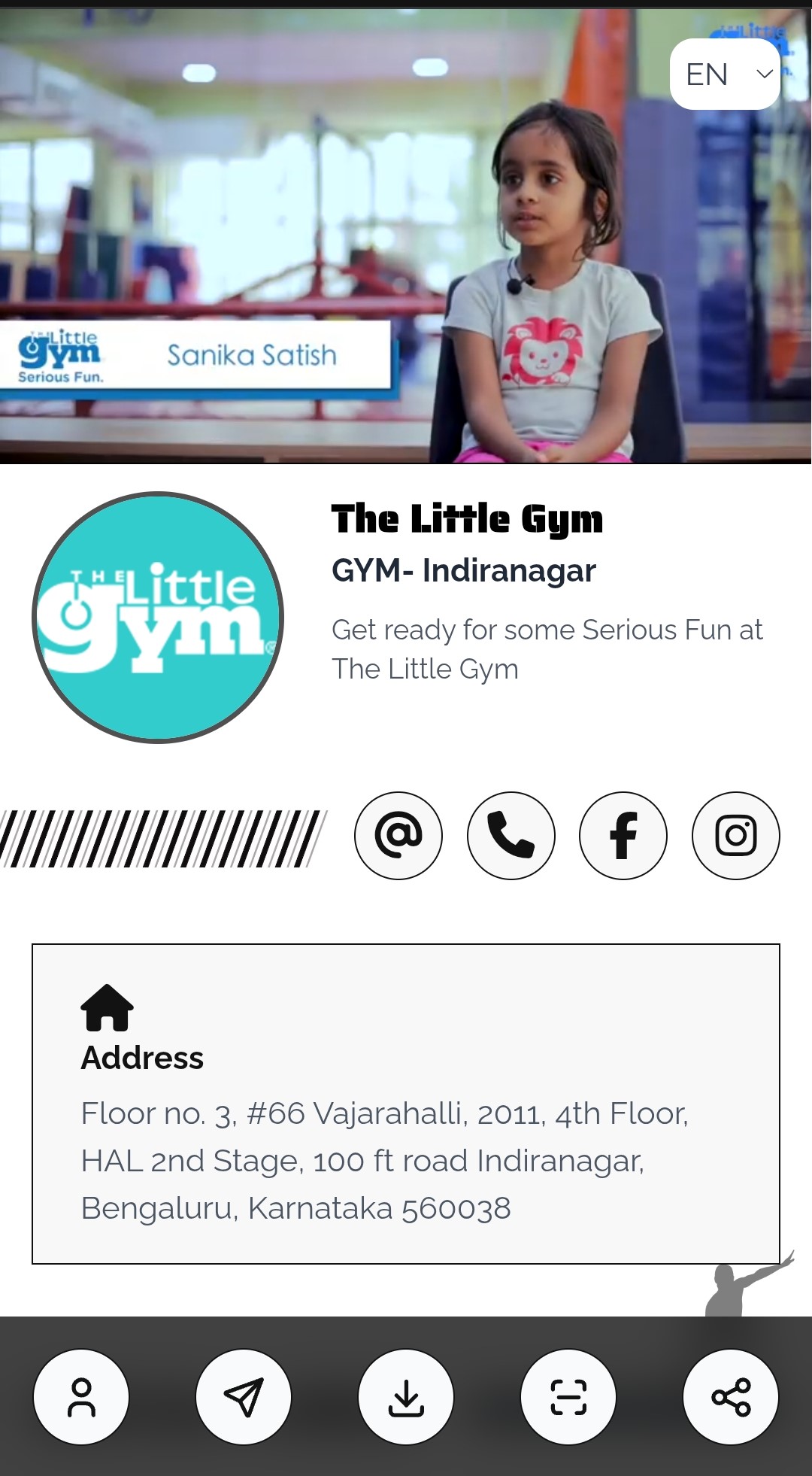Screen dimensions: 812x1476
Task: Share this business card
Action: click(x=731, y=1397)
